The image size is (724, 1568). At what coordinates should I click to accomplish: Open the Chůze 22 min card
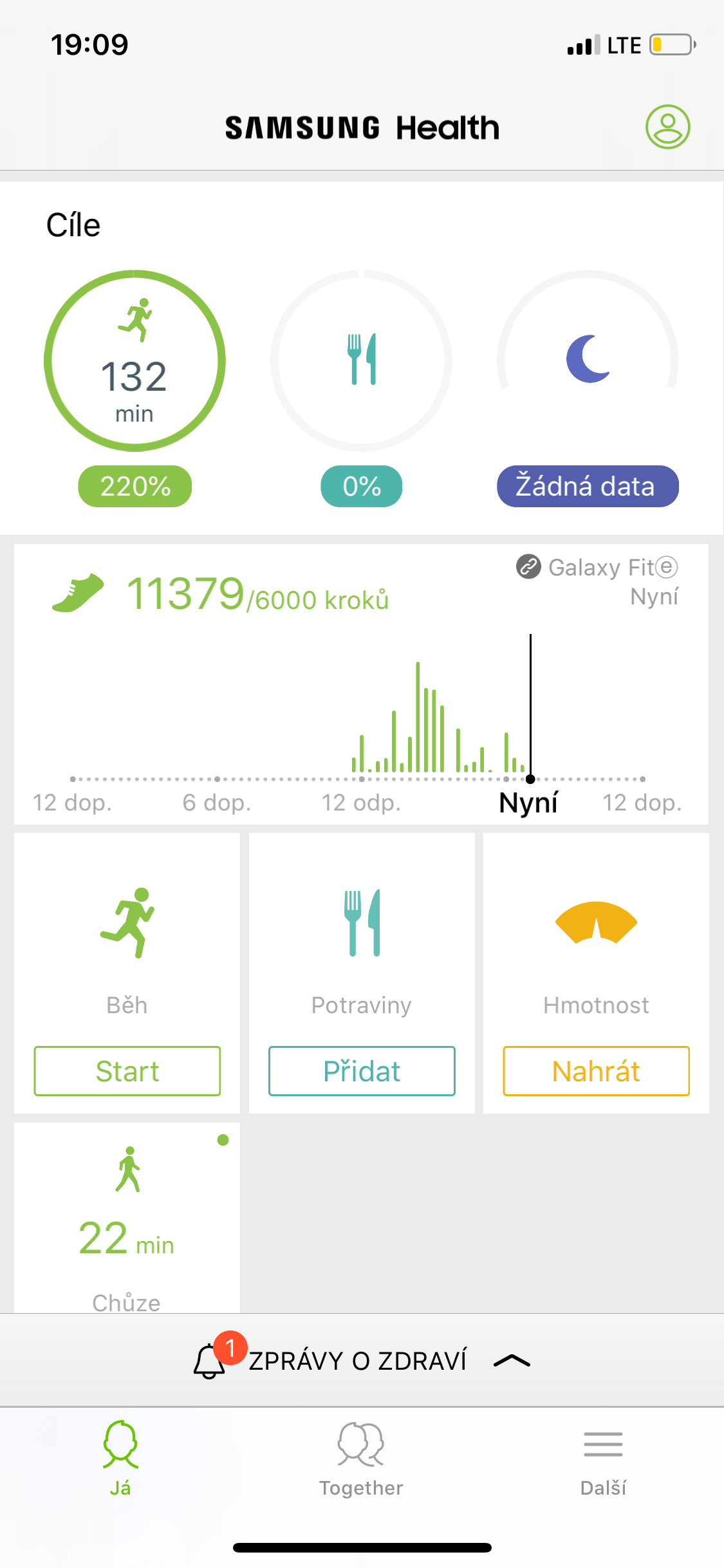point(127,1218)
